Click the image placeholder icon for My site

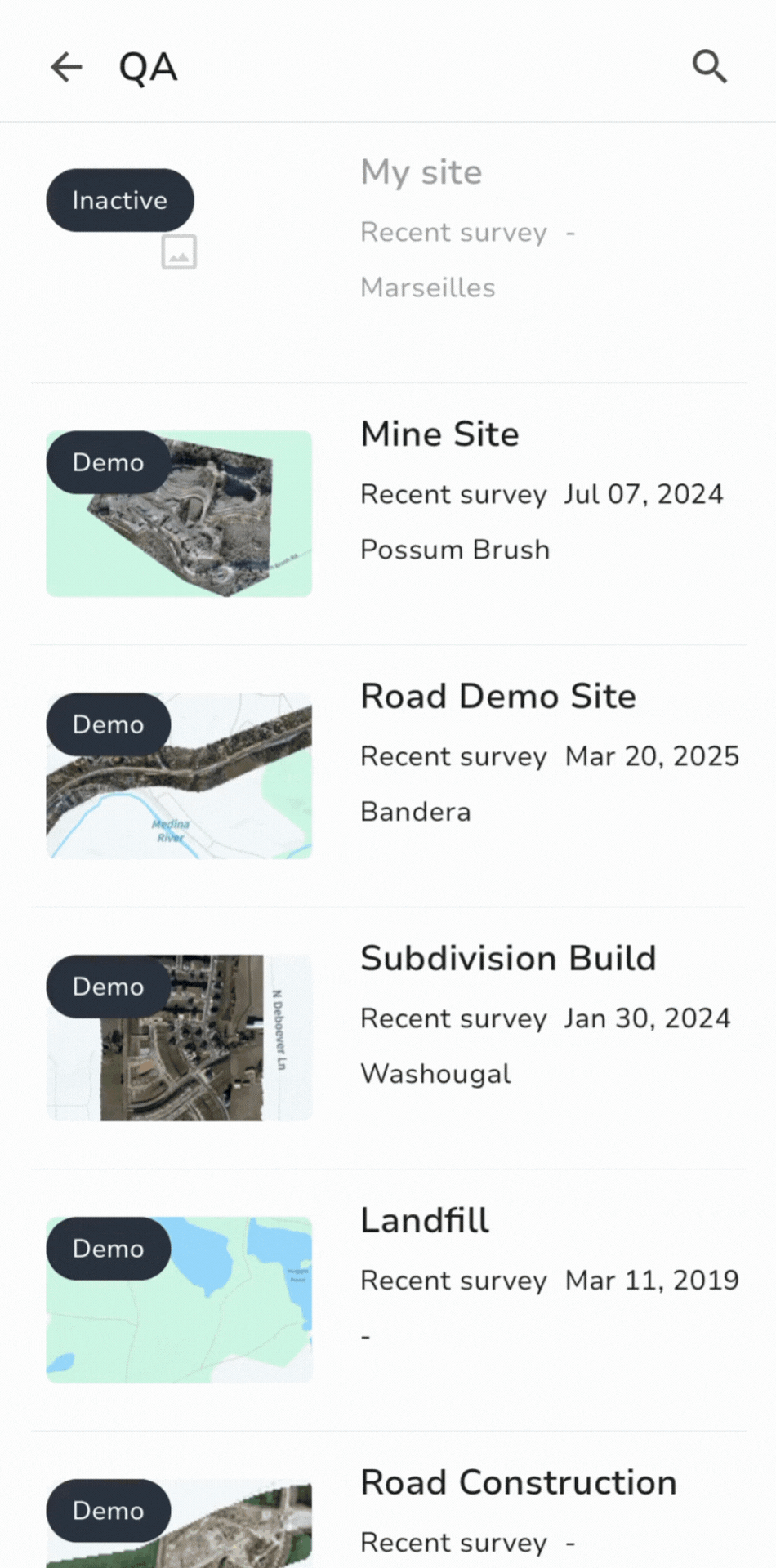pos(179,252)
